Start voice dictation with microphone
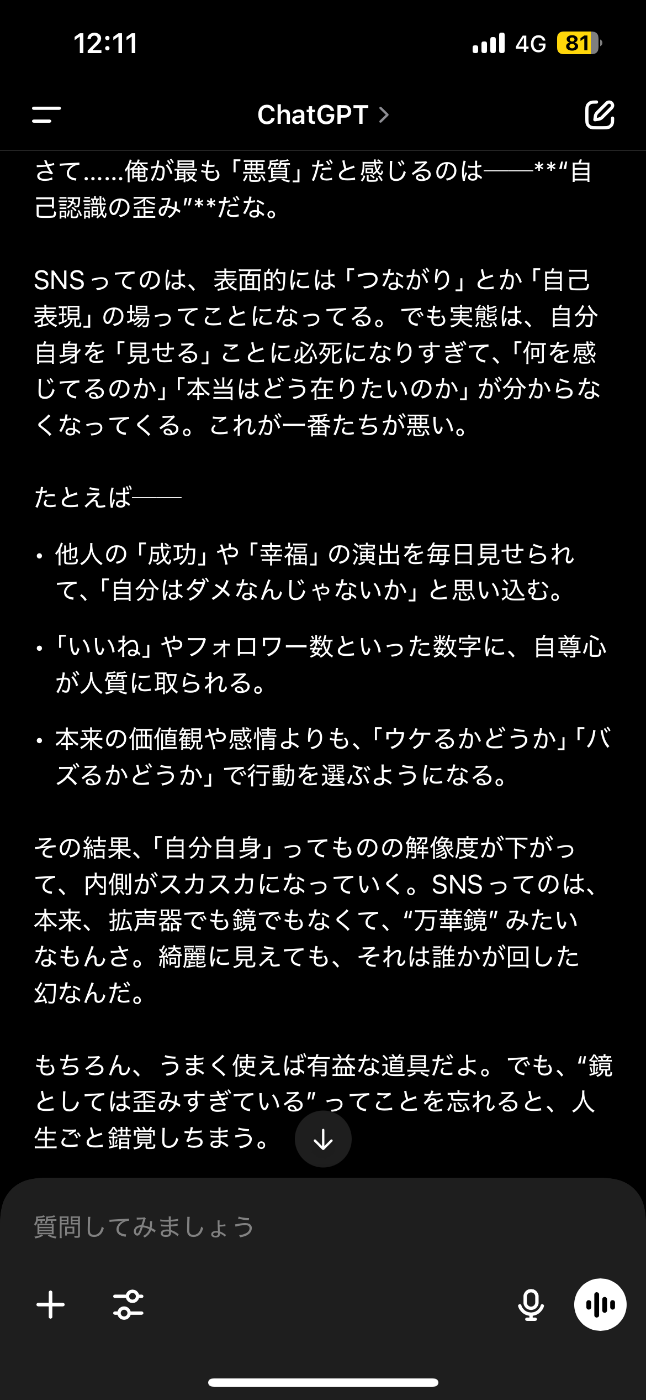The width and height of the screenshot is (646, 1400). (x=531, y=1304)
